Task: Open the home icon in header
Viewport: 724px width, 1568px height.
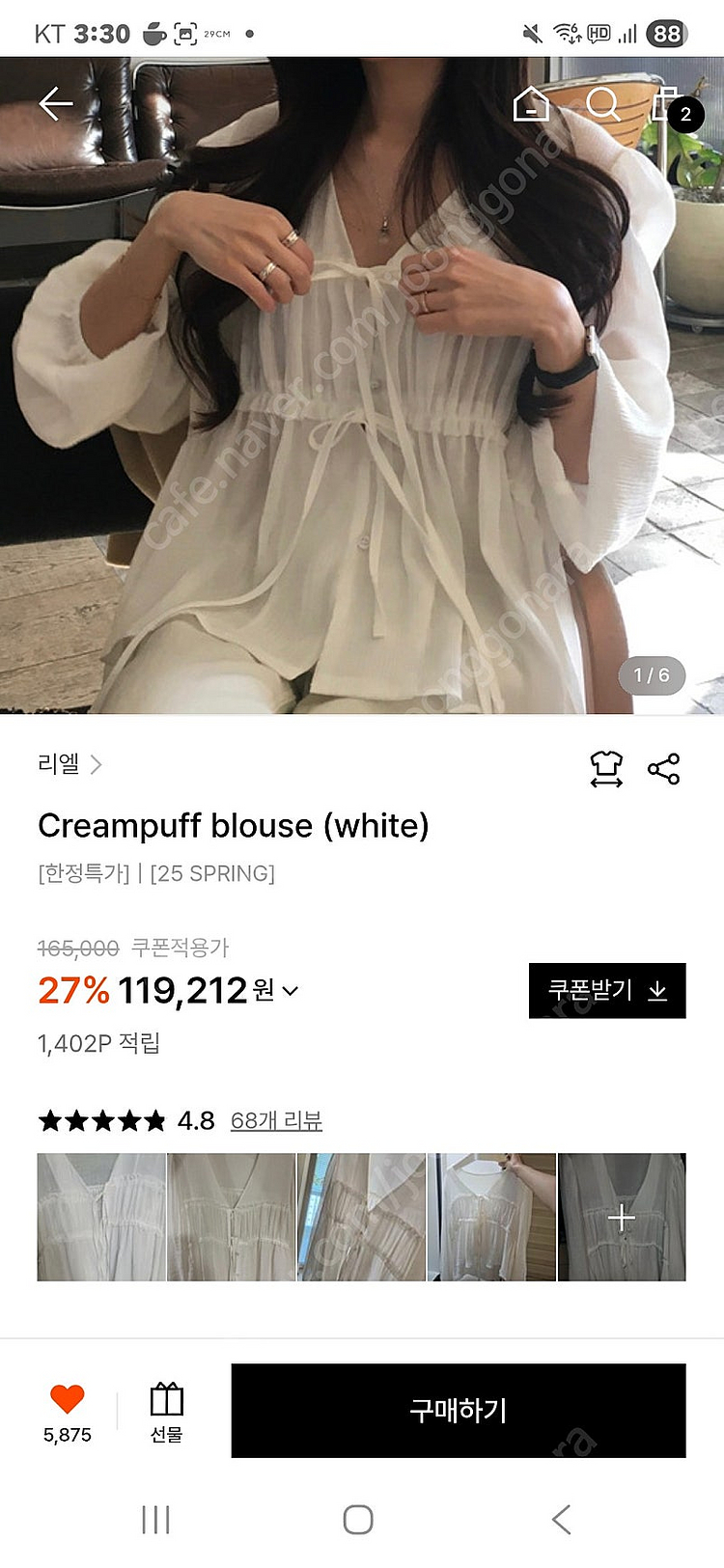Action: [531, 104]
